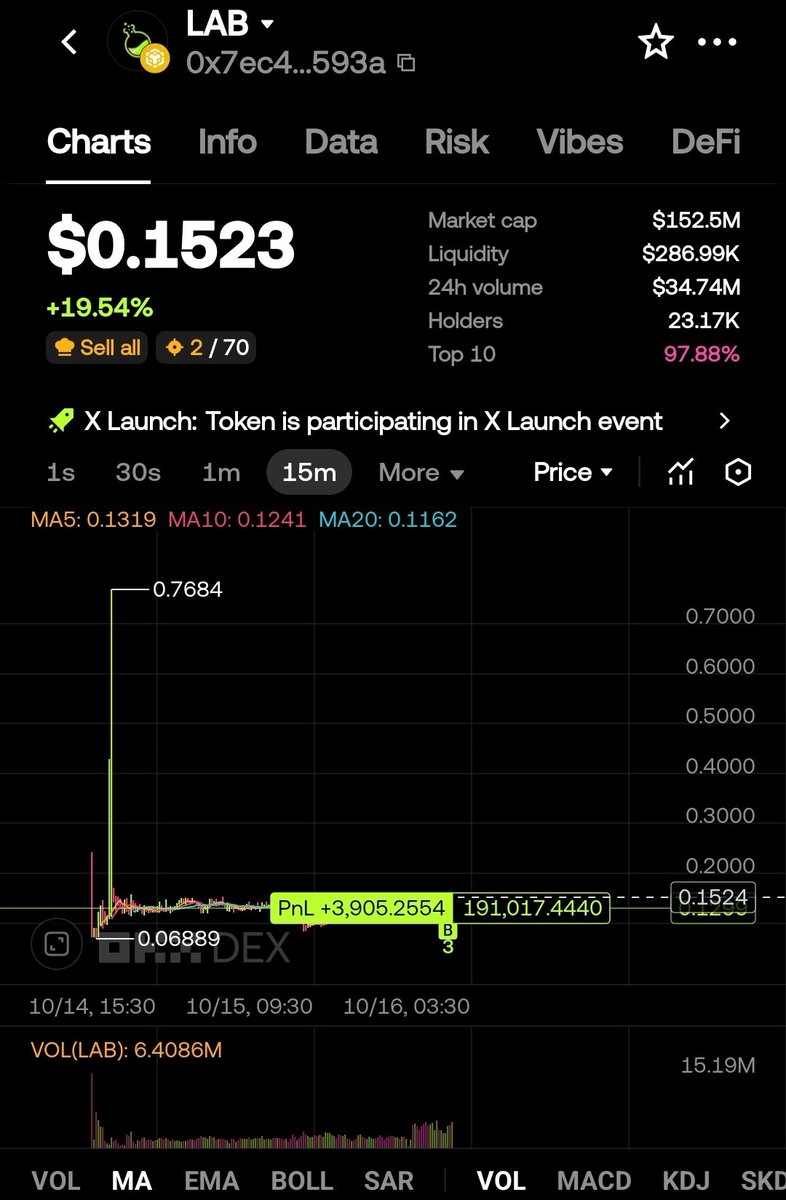Switch chart to 1m interval

click(221, 472)
